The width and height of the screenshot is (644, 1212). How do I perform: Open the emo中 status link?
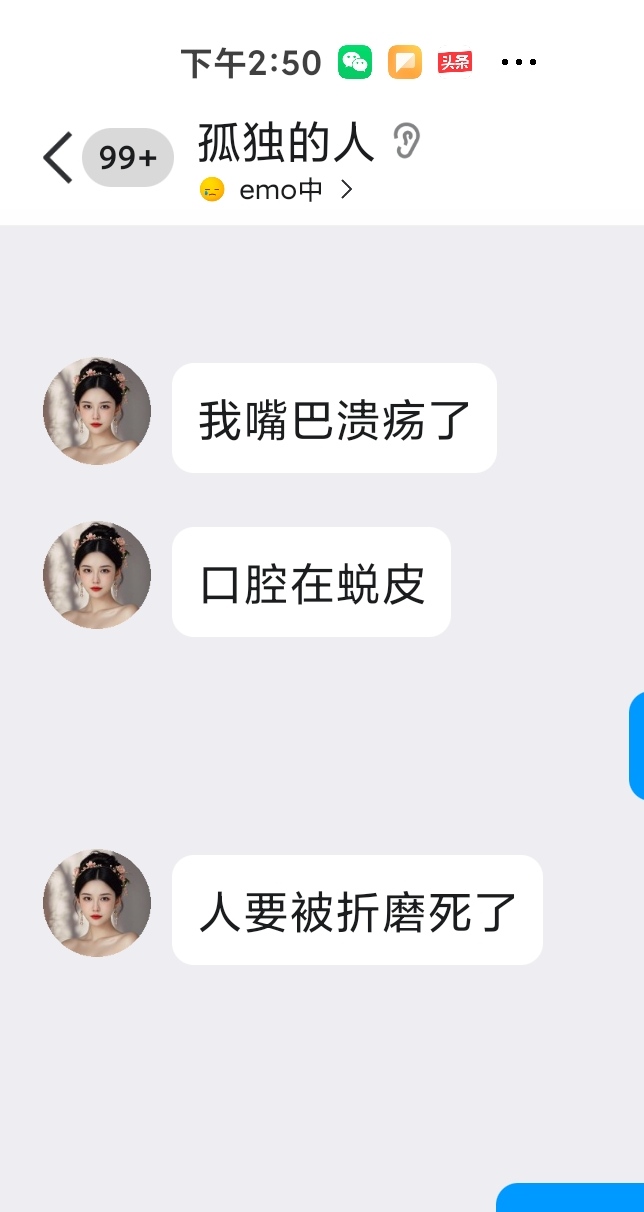[x=278, y=190]
